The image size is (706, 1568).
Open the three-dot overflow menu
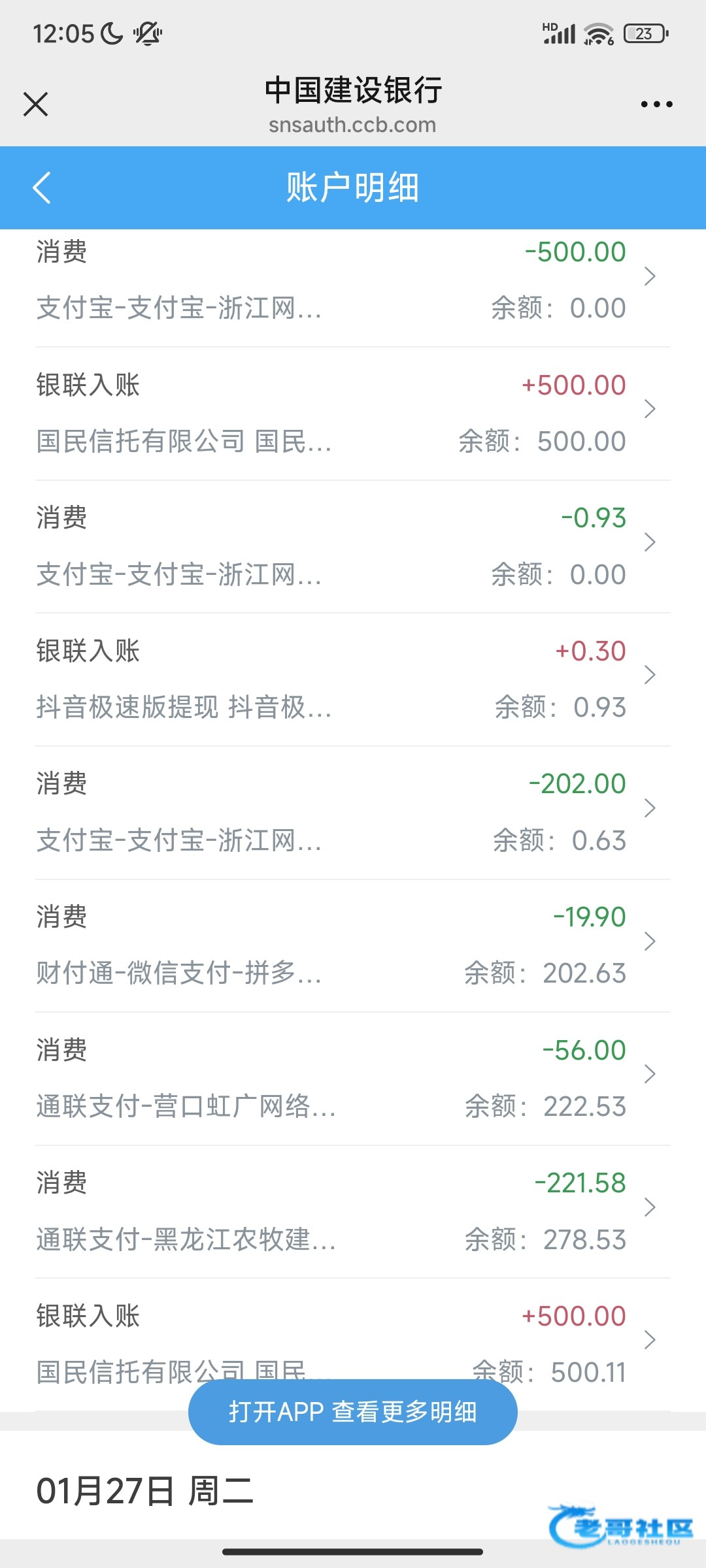tap(656, 105)
